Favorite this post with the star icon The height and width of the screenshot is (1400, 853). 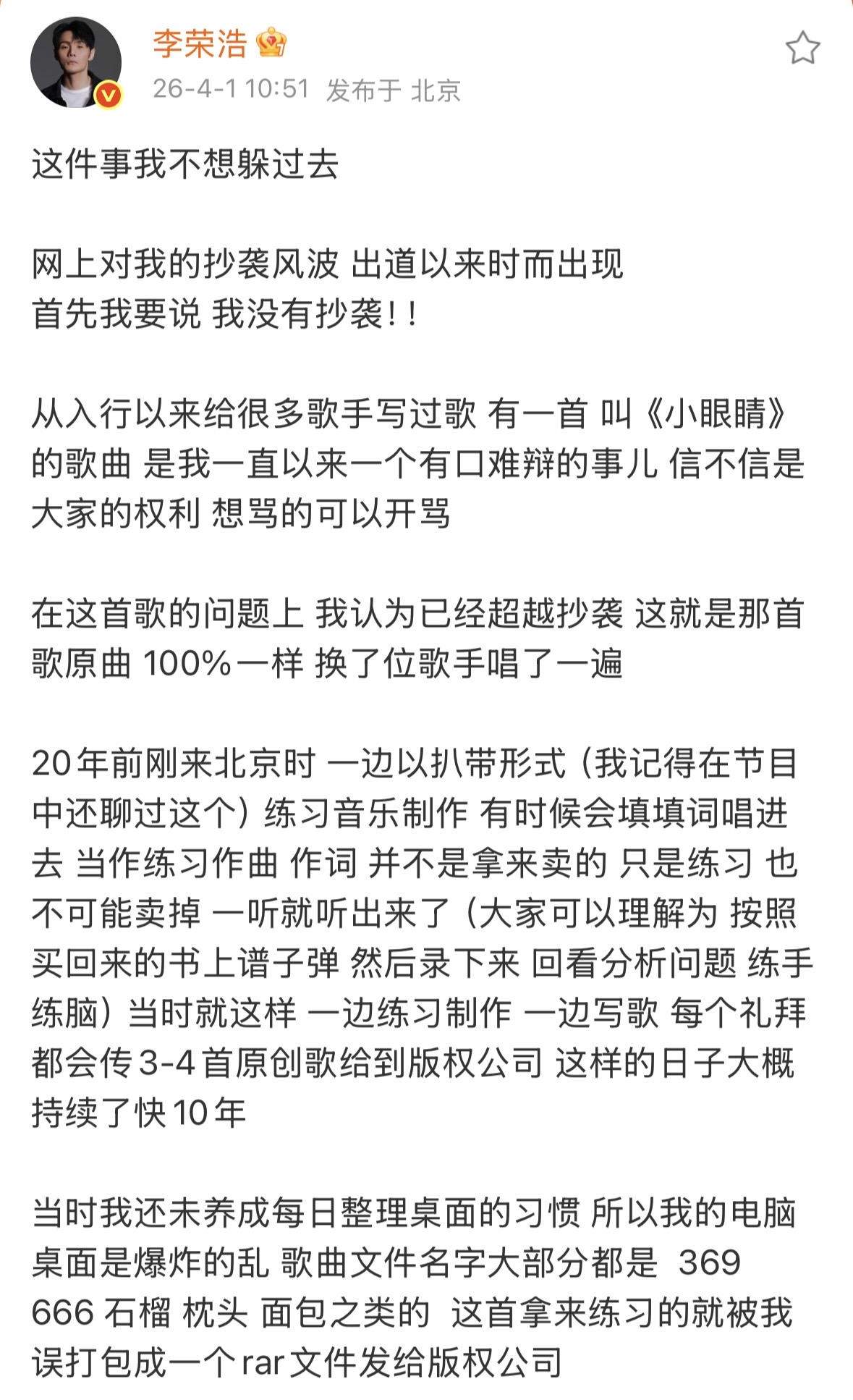pyautogui.click(x=802, y=49)
